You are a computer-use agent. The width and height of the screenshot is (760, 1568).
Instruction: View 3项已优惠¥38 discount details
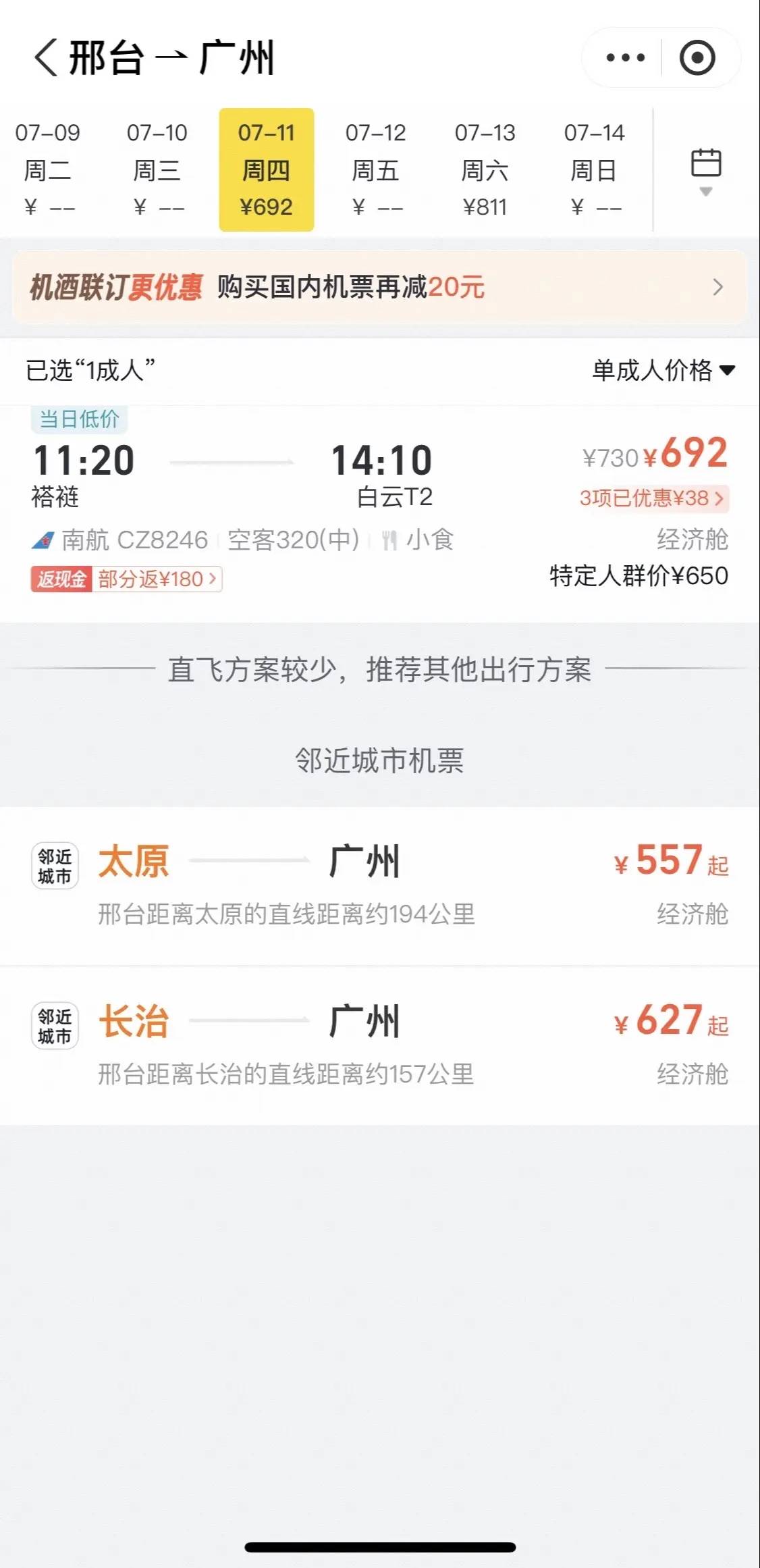[x=653, y=498]
